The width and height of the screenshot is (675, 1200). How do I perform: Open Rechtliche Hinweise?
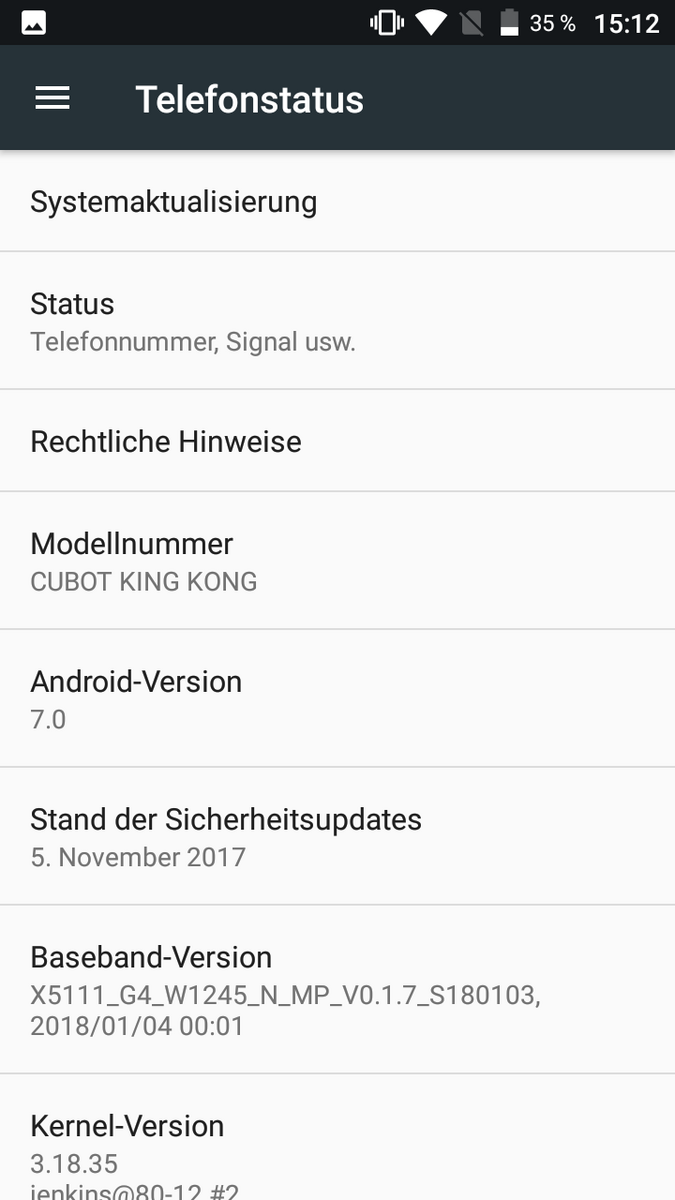(337, 441)
